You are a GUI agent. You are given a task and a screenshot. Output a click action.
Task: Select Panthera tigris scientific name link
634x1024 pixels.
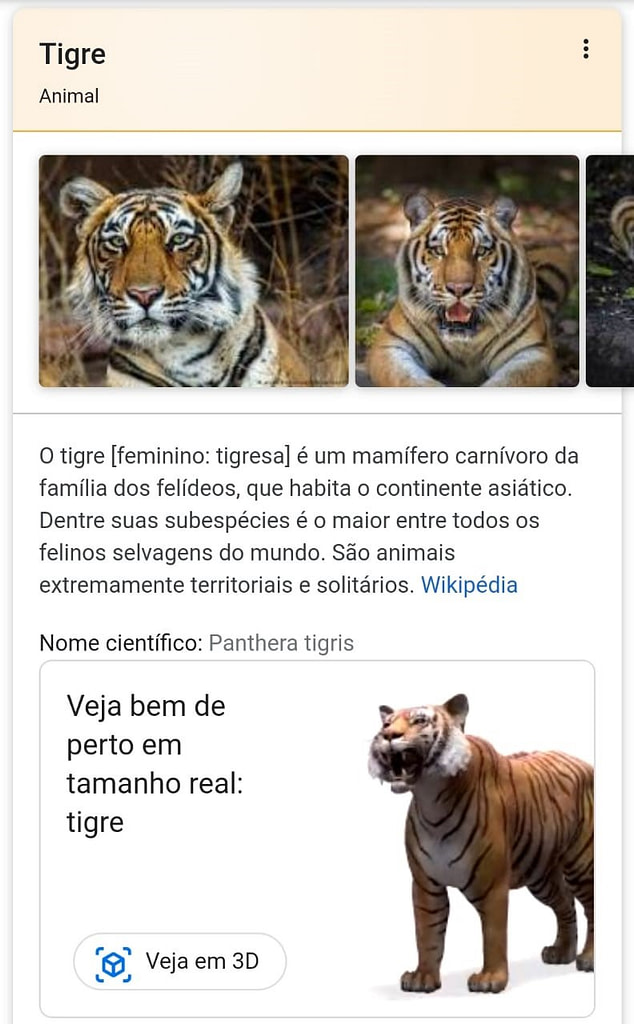coord(281,643)
